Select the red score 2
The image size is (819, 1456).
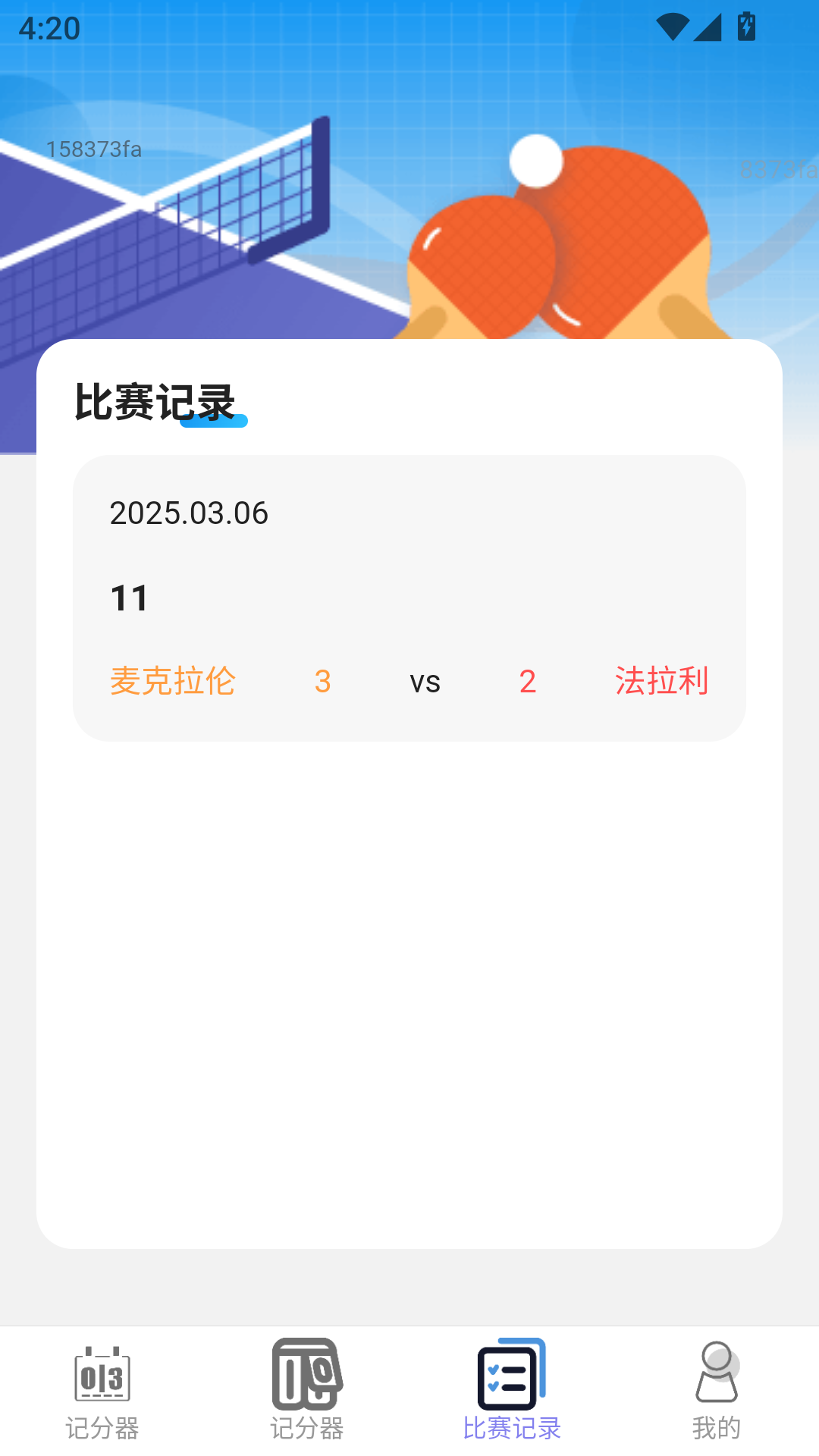tap(529, 681)
